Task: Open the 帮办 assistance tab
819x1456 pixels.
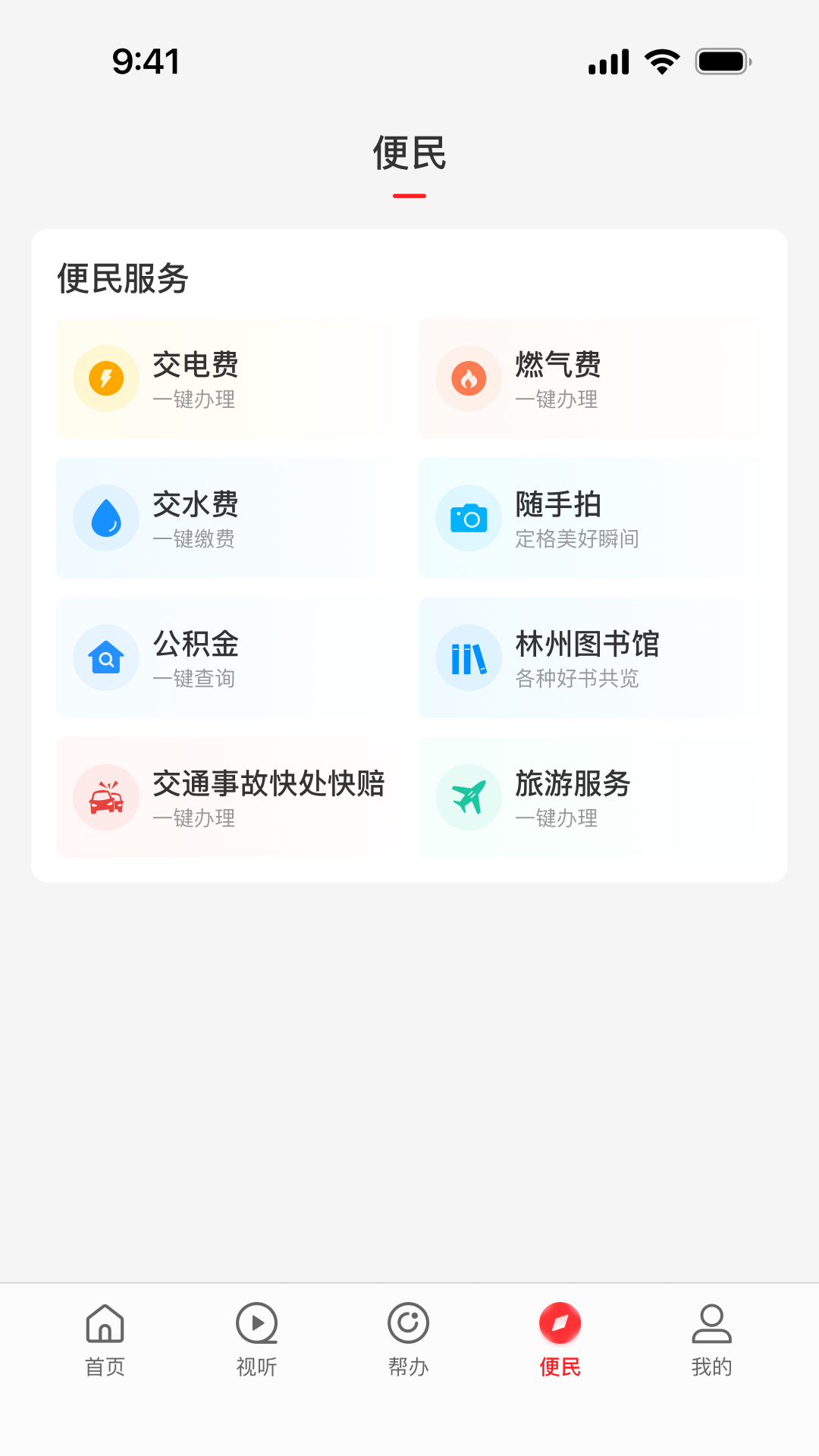Action: (x=409, y=1340)
